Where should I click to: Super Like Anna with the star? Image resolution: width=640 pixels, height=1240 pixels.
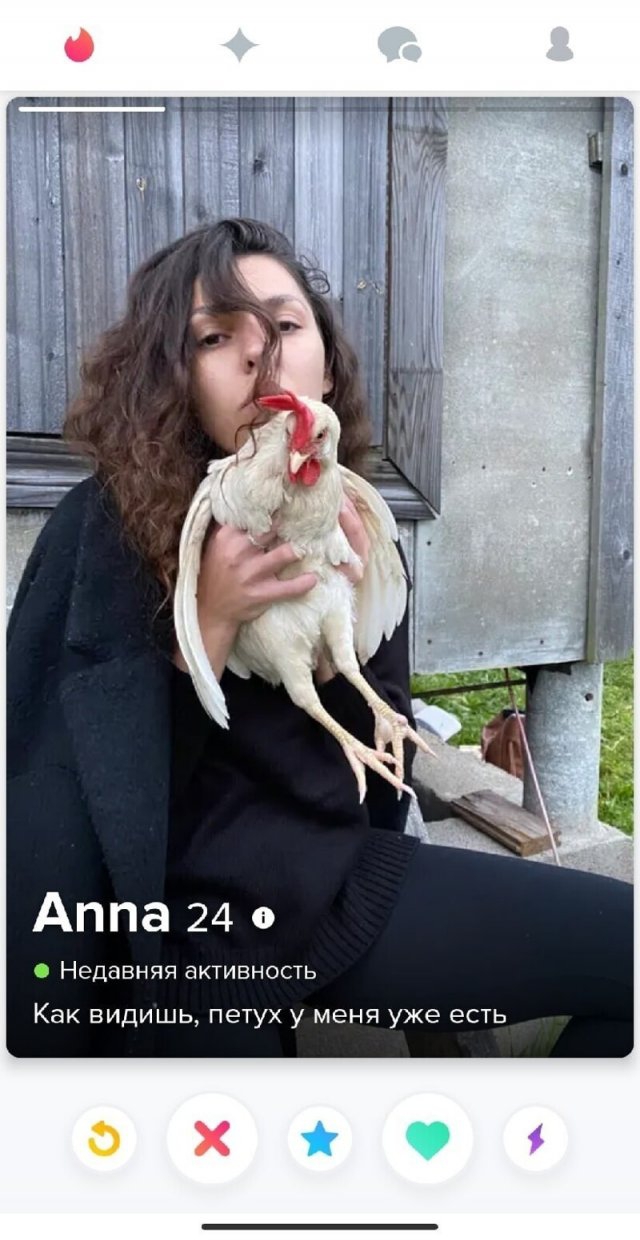(320, 1139)
